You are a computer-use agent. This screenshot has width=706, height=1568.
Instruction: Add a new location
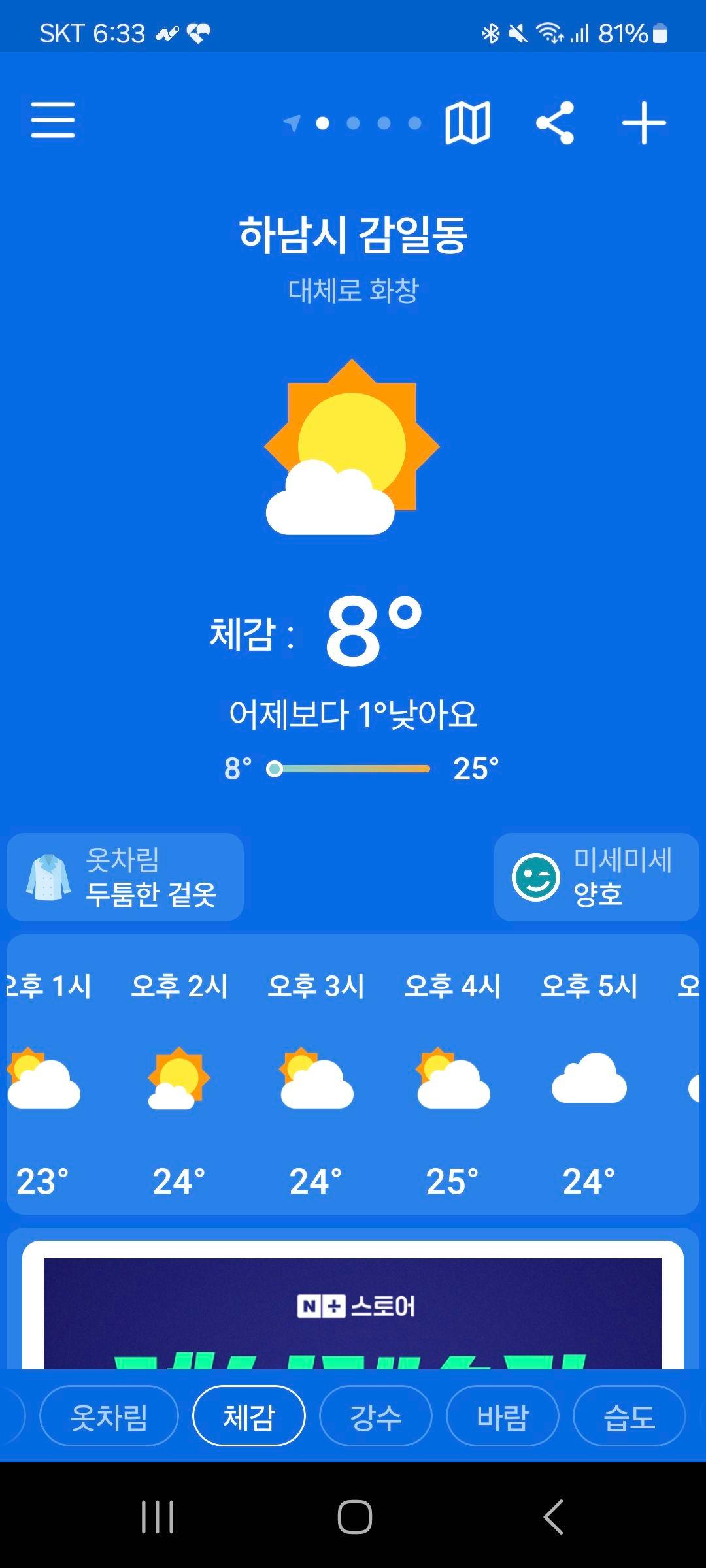tap(643, 123)
